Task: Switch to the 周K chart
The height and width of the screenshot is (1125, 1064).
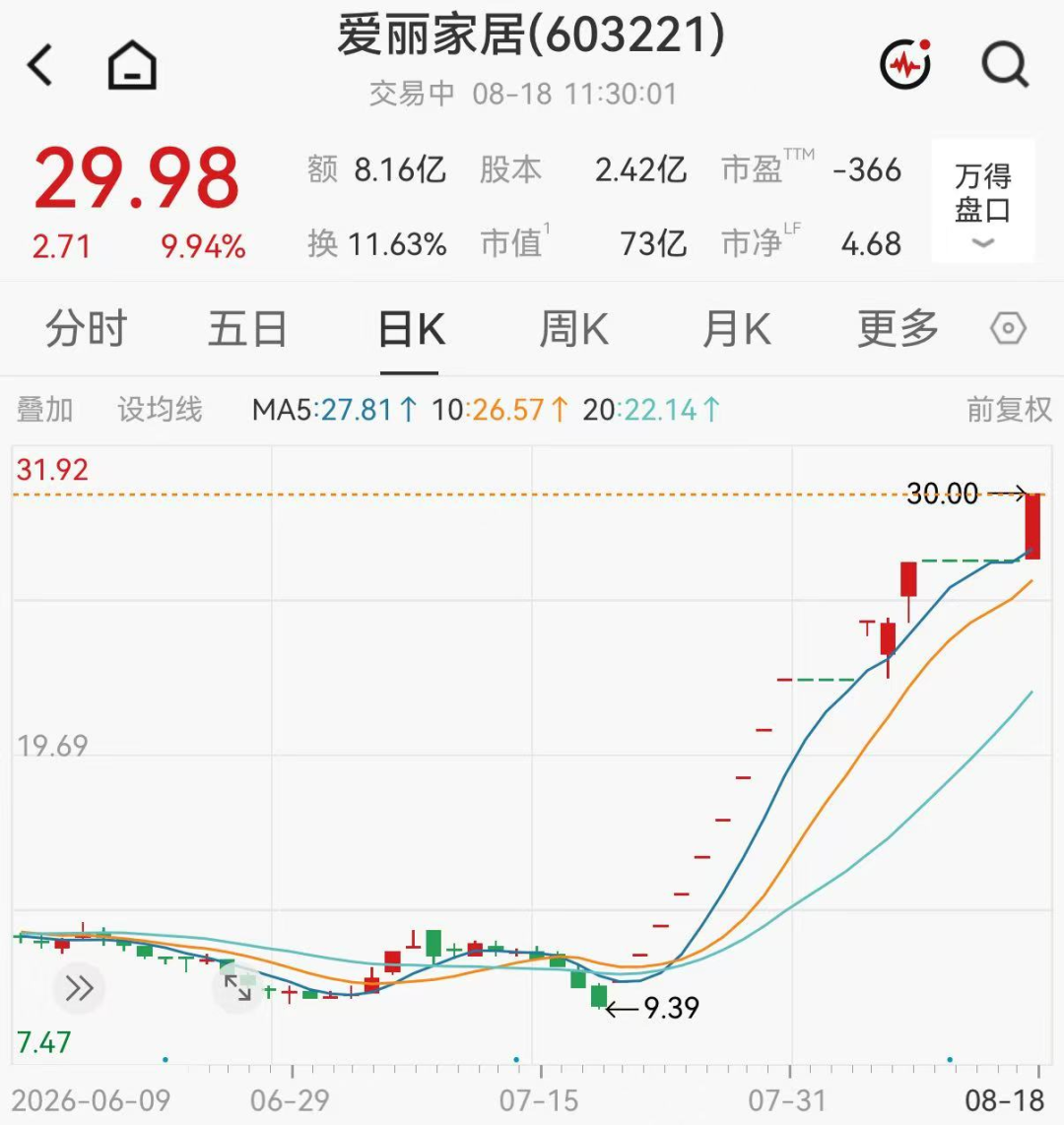Action: [x=574, y=330]
